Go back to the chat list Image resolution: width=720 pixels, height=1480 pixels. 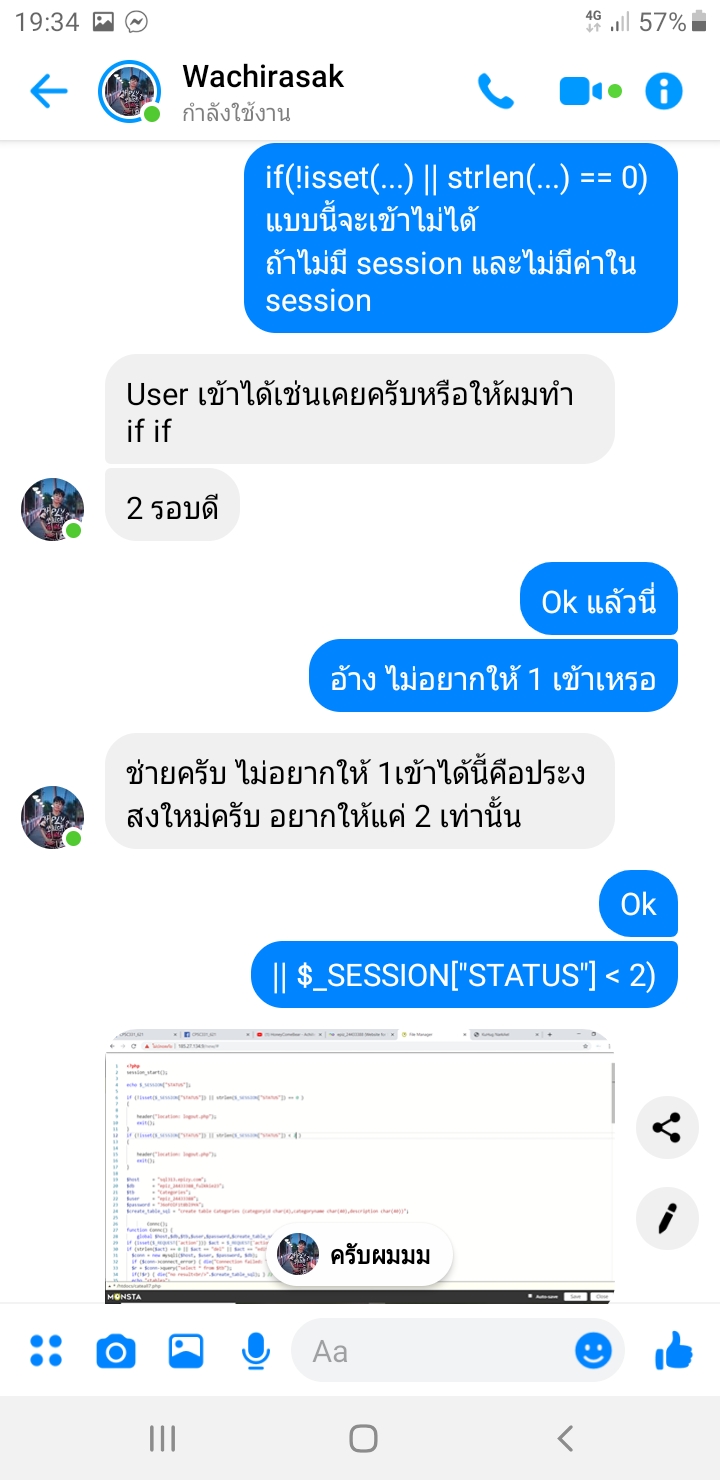click(48, 92)
